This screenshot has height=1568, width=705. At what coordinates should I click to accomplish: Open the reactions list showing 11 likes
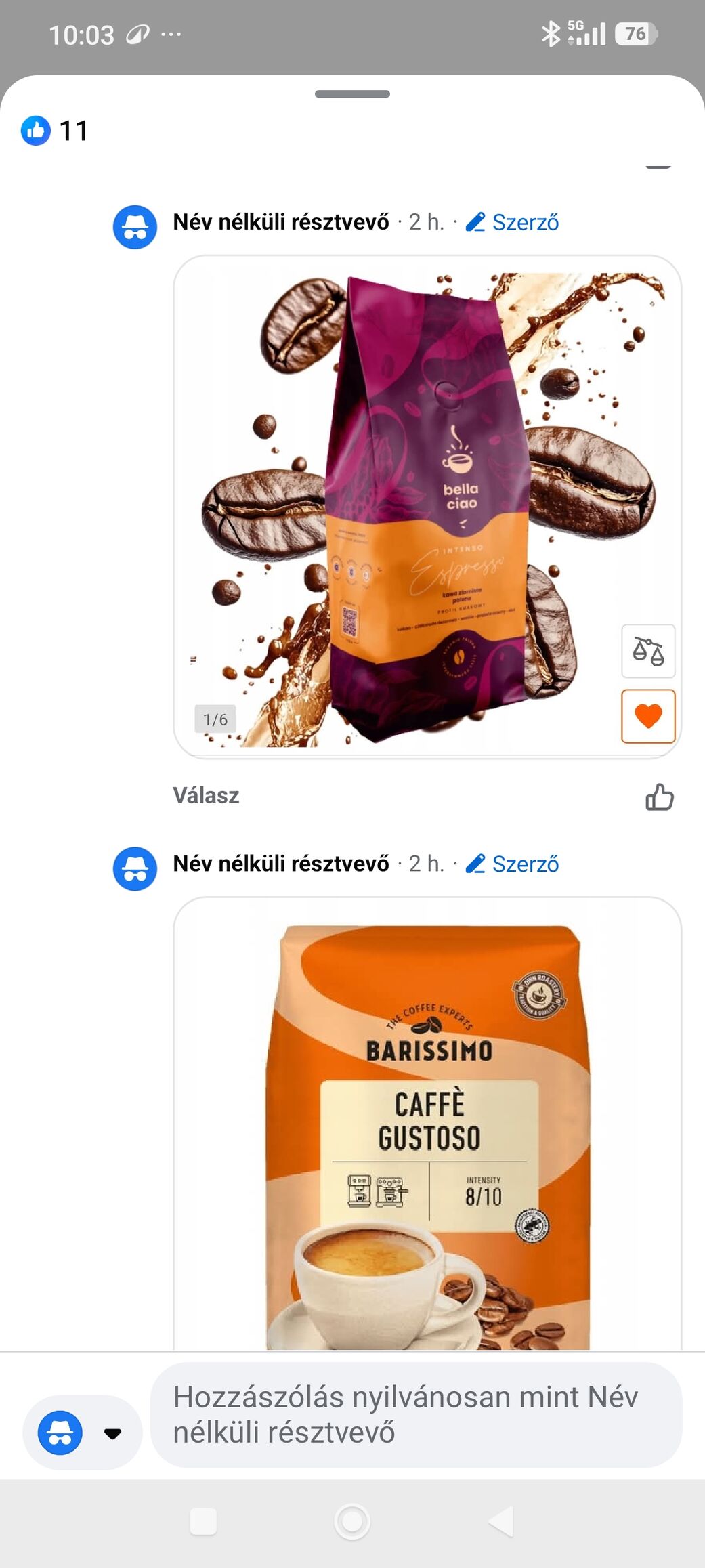[54, 131]
